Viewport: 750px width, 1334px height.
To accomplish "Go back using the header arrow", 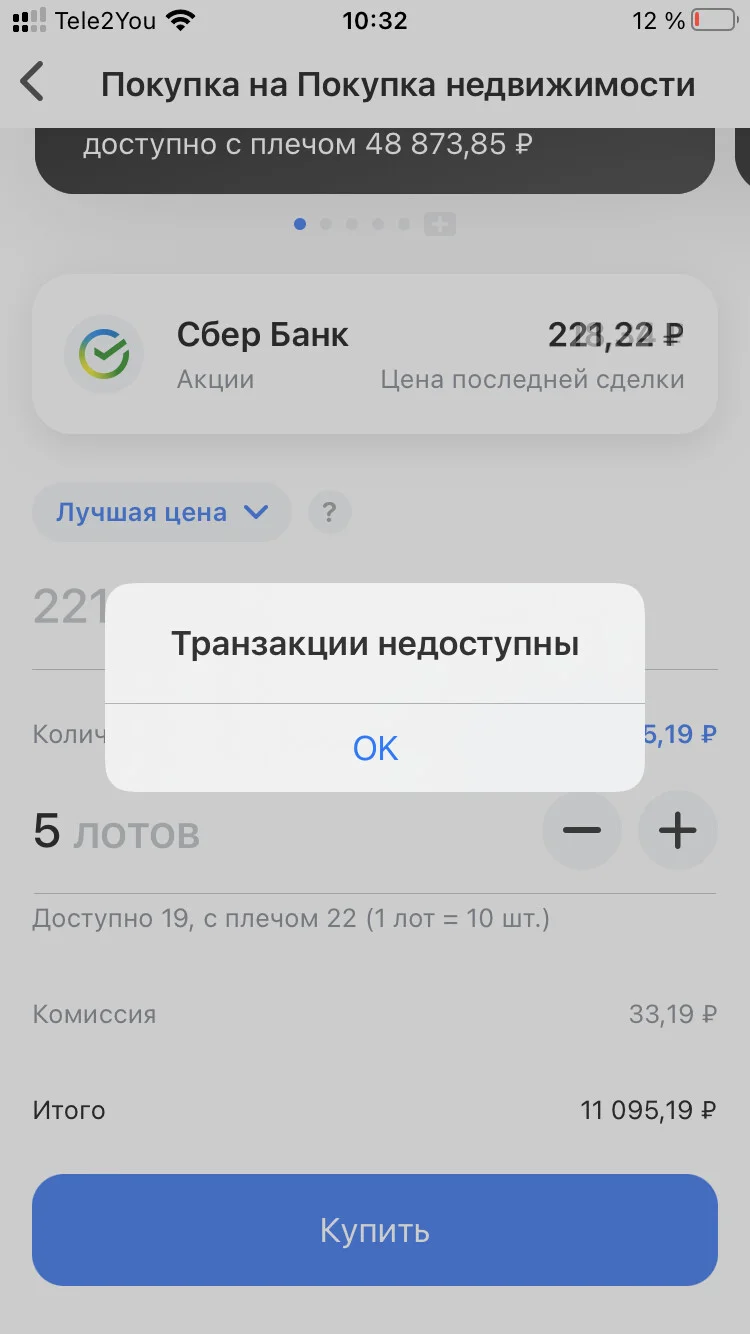I will (33, 82).
